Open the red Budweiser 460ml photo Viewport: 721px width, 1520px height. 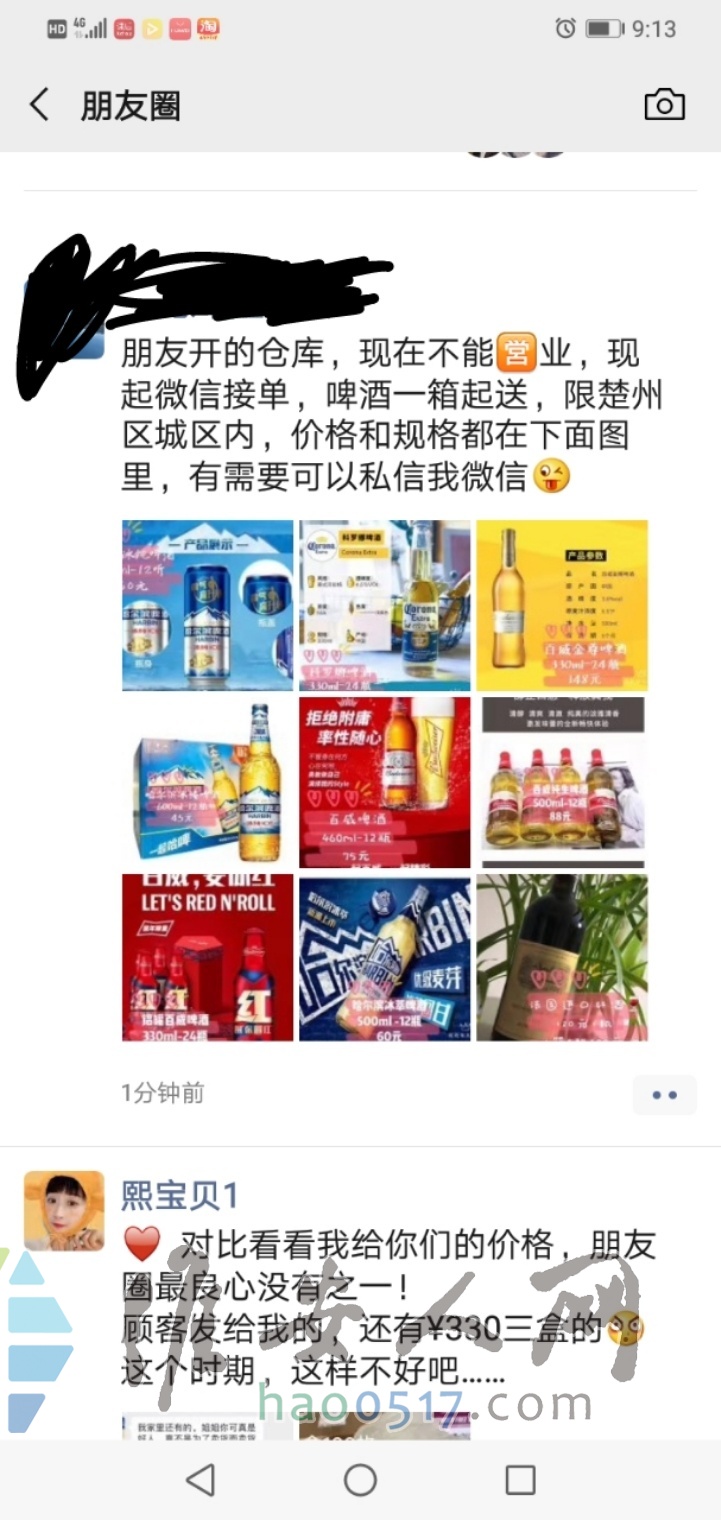click(385, 782)
